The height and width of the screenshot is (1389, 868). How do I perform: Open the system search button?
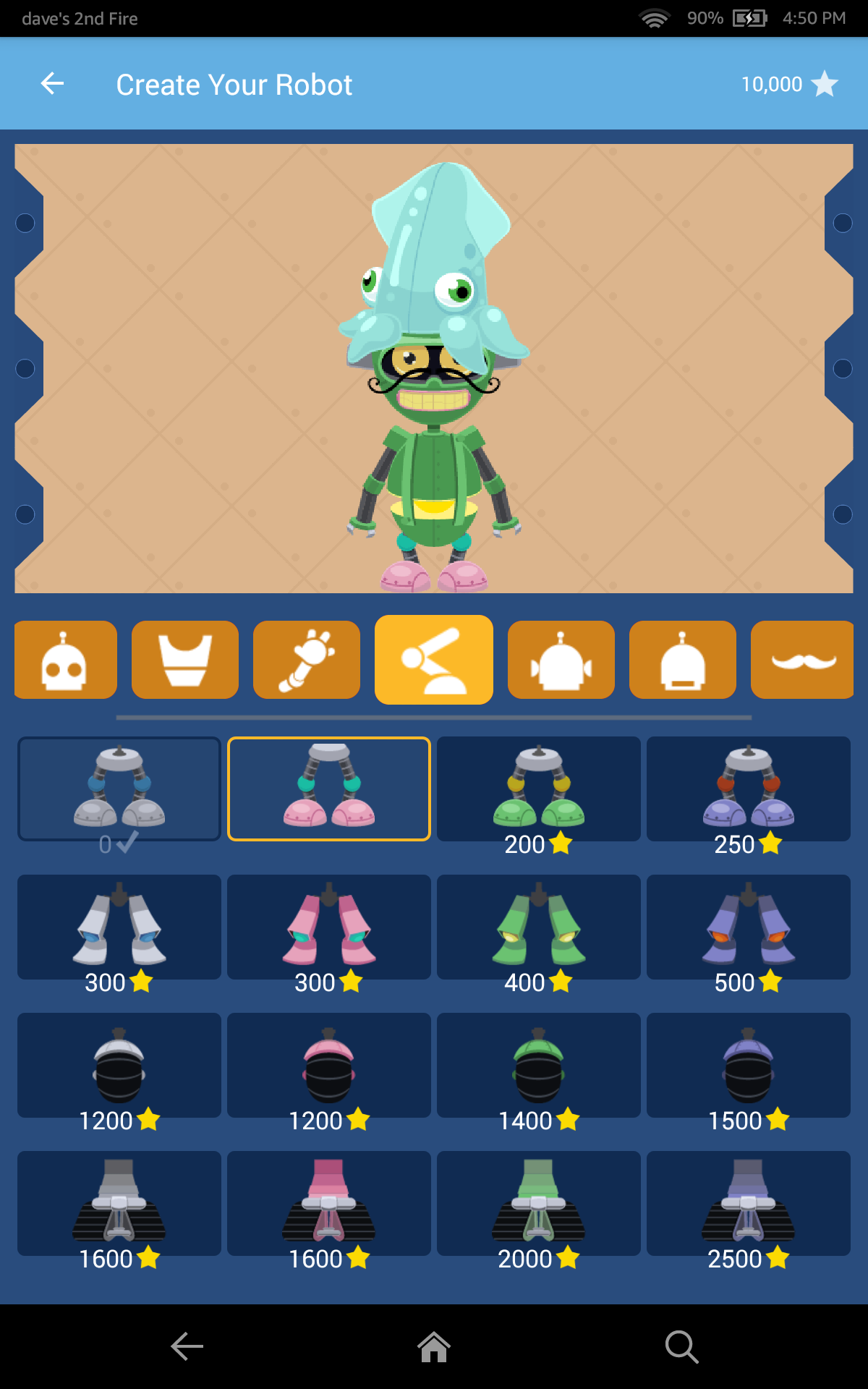coord(681,1346)
